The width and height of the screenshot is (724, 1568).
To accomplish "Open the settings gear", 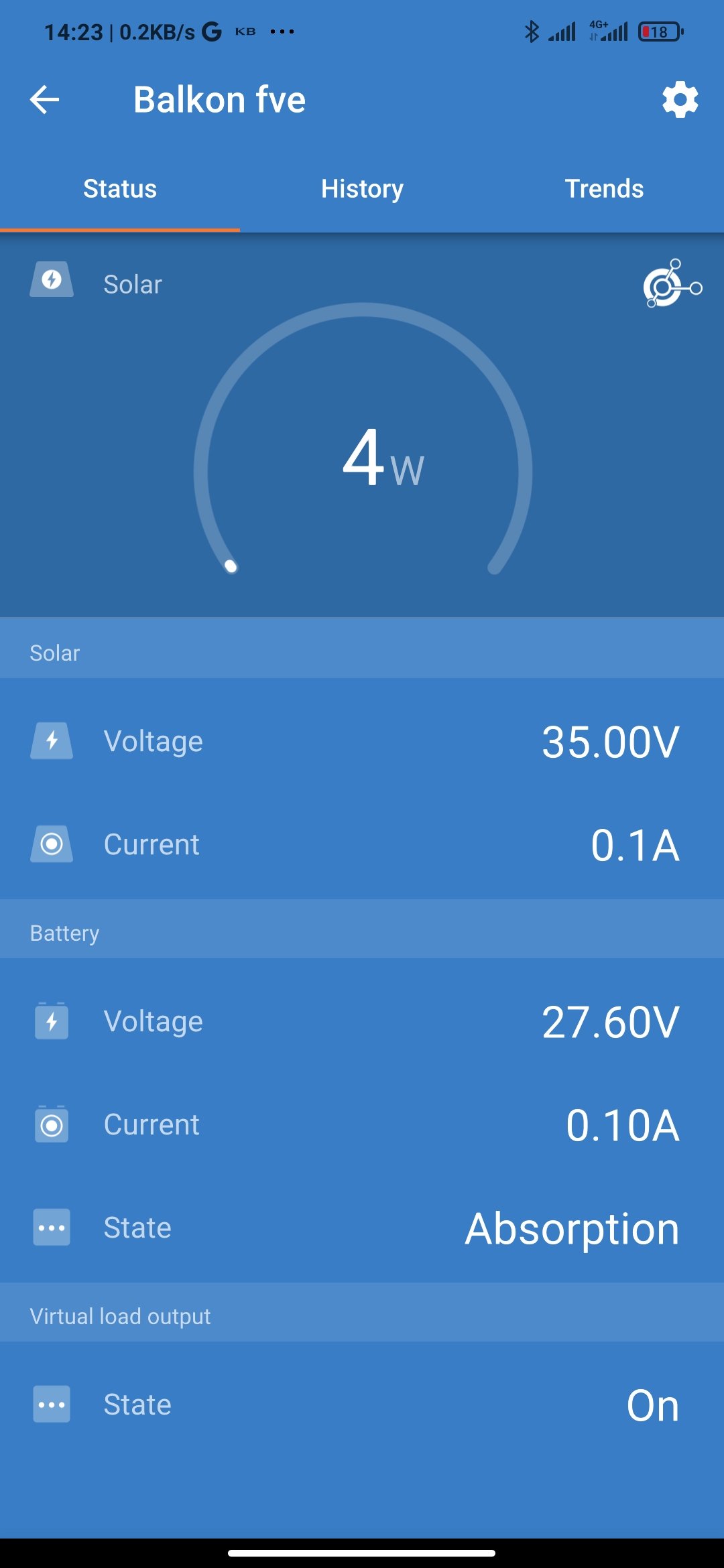I will (680, 100).
